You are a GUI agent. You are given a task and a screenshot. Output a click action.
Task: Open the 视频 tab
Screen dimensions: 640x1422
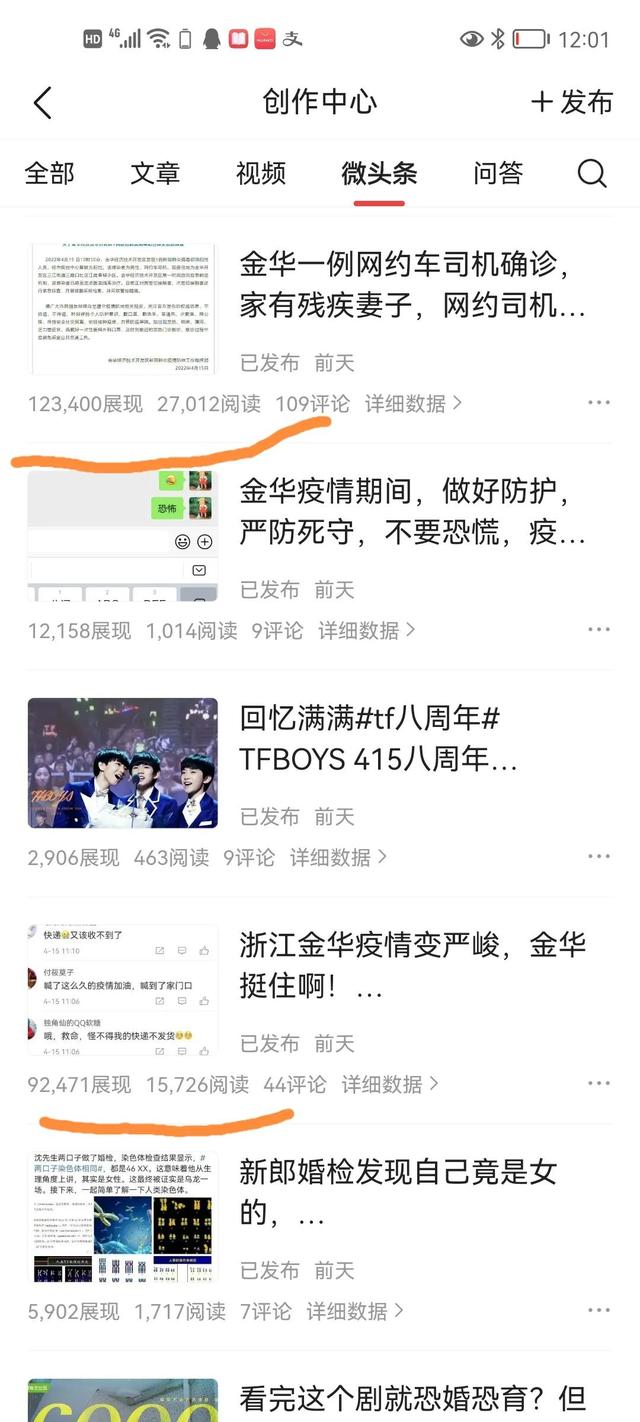tap(261, 173)
